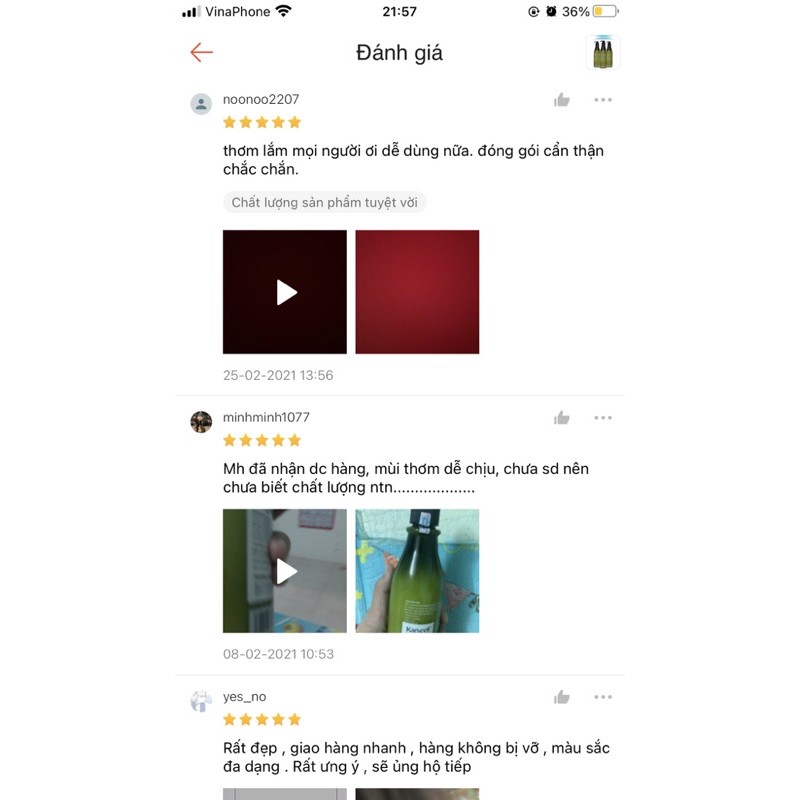Open minhminh1077's profile avatar
800x800 pixels.
point(201,421)
